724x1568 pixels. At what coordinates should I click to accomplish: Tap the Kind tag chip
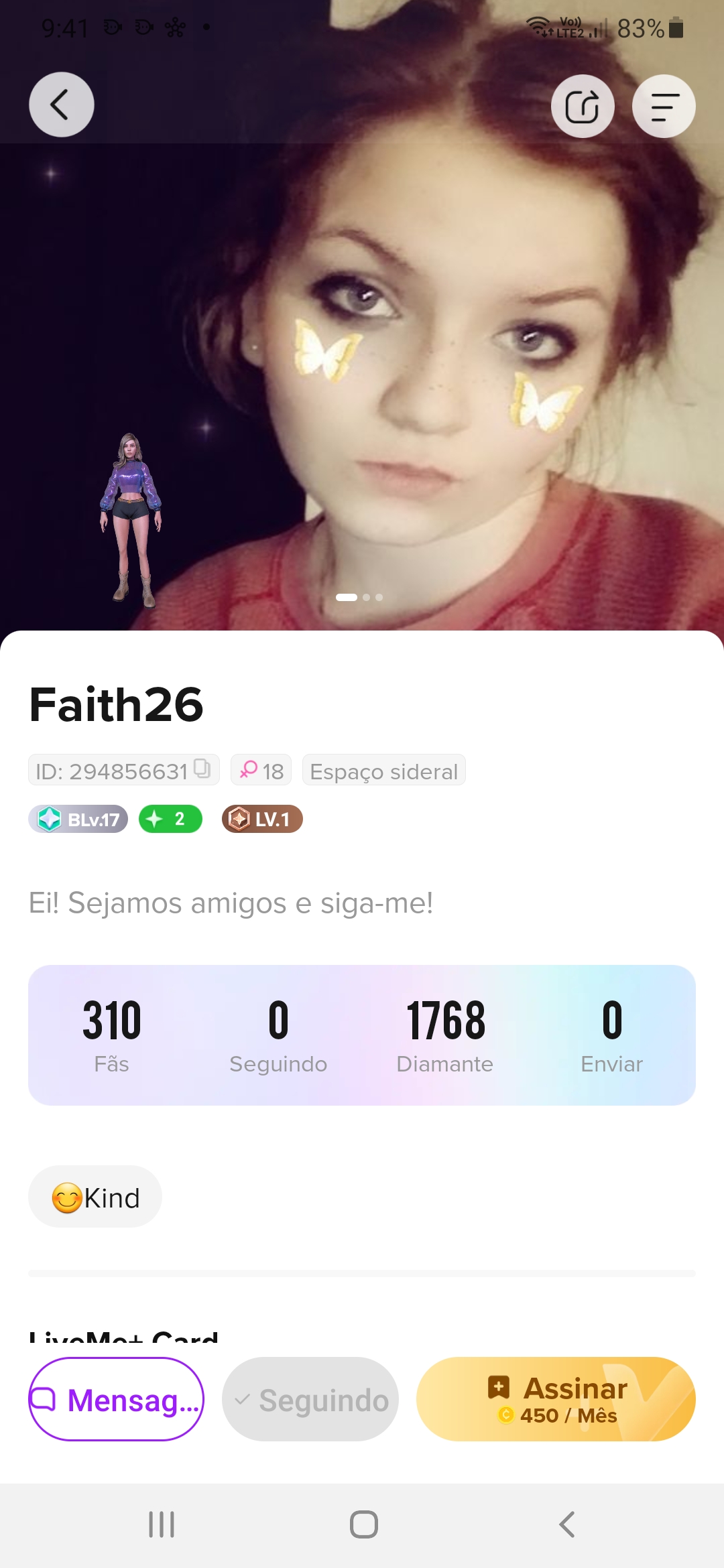95,1197
